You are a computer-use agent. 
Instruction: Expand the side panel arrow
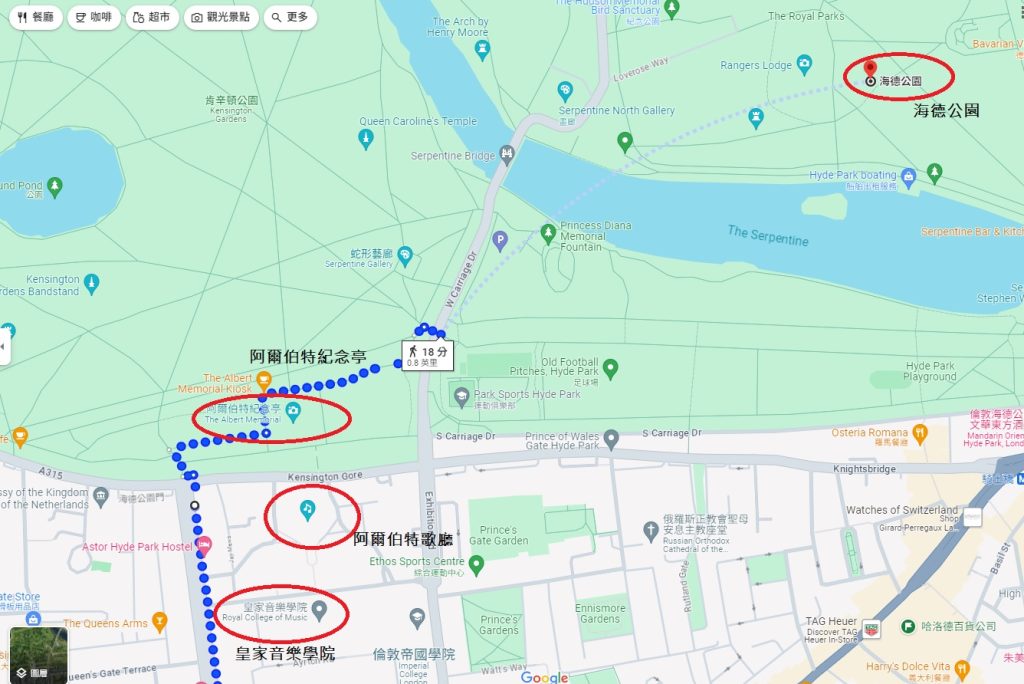[3, 347]
